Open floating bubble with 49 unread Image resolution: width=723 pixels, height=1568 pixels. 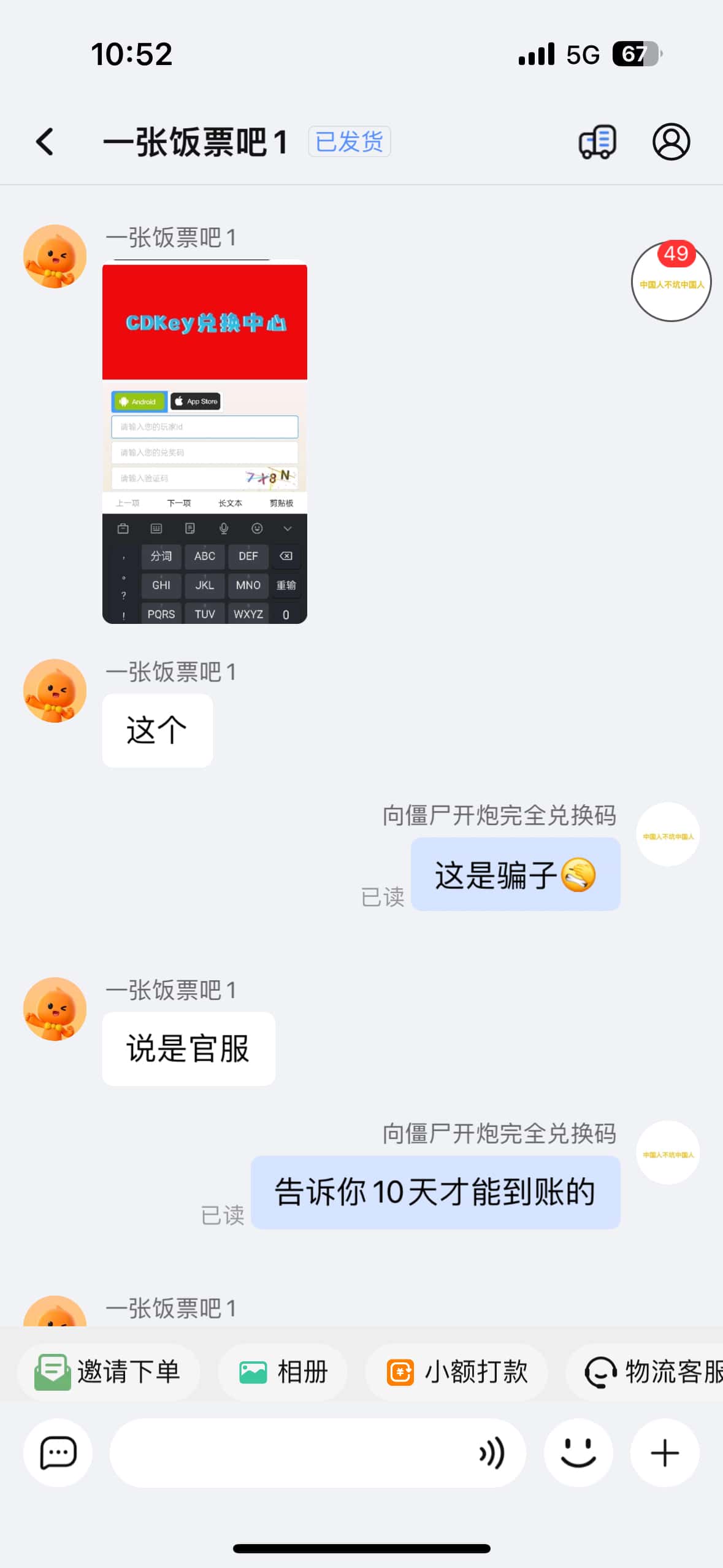coord(671,281)
